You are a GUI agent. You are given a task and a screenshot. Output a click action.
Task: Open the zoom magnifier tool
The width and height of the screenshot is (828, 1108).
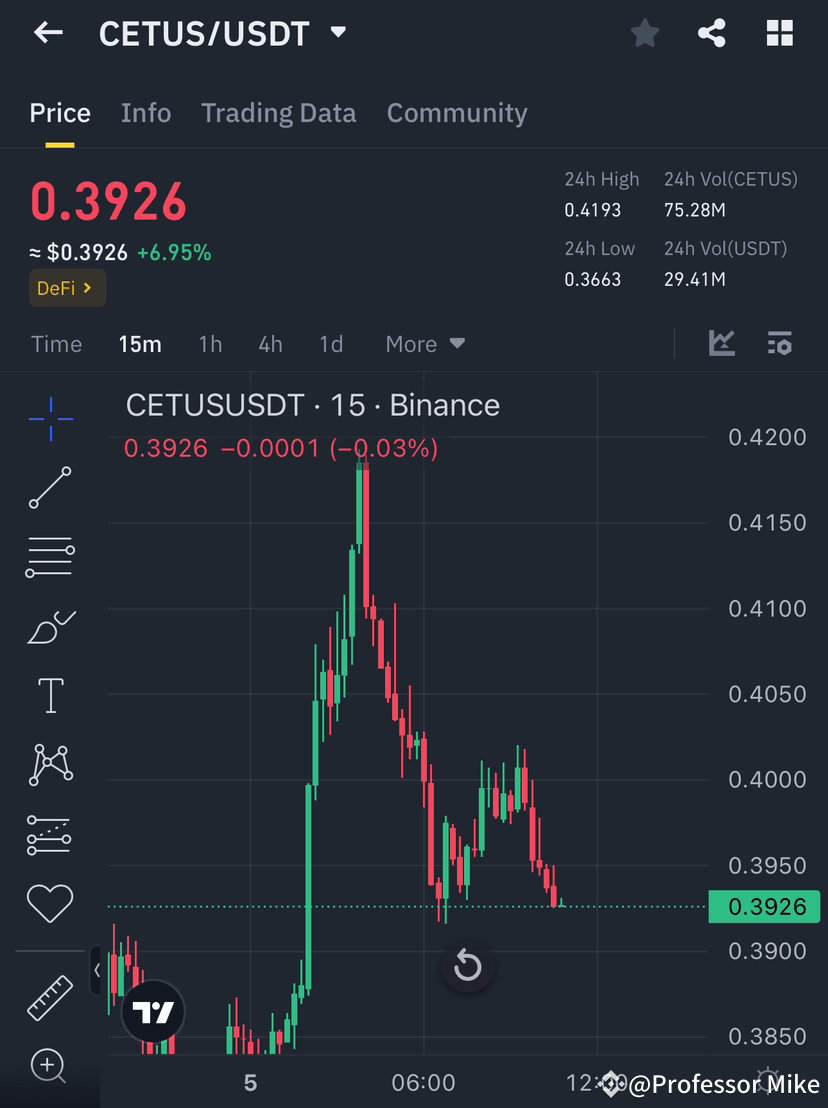50,1067
